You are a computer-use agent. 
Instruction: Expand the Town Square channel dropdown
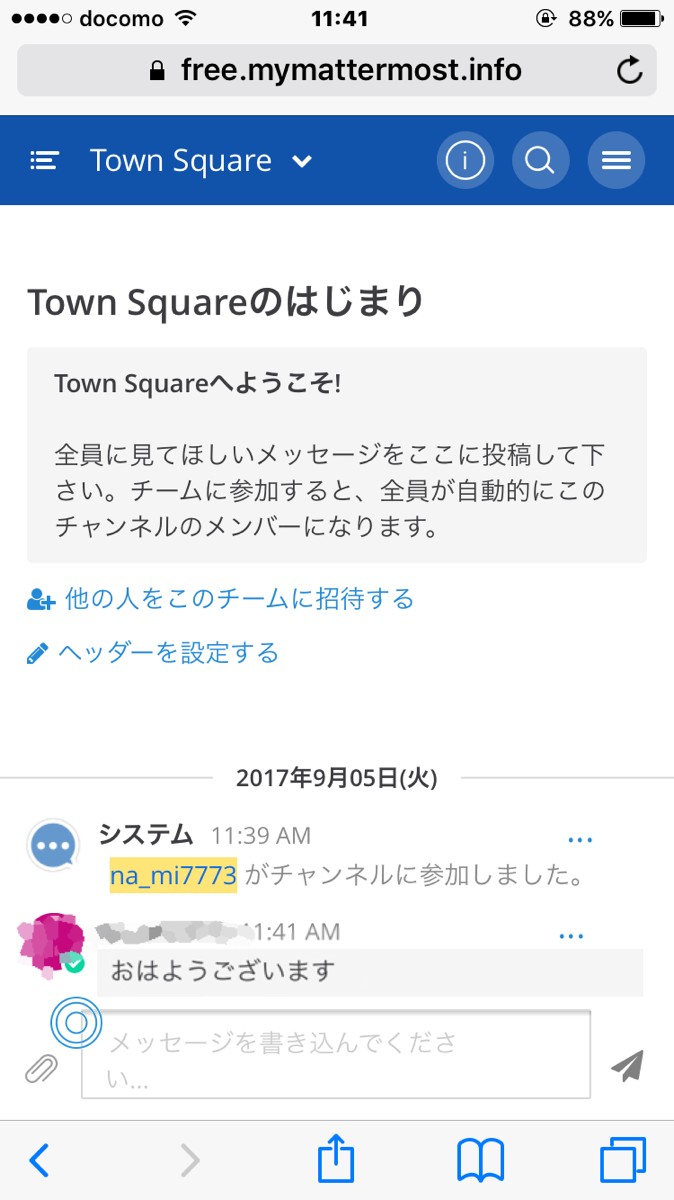click(x=302, y=161)
